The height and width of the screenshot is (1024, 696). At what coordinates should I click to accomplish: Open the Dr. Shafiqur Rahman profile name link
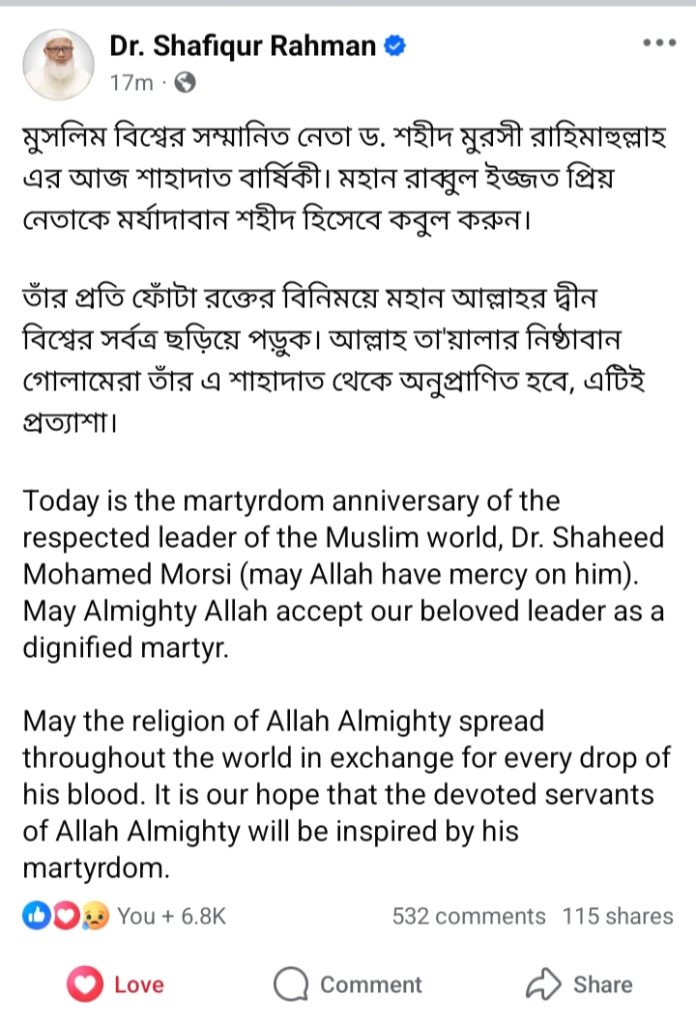(x=243, y=45)
